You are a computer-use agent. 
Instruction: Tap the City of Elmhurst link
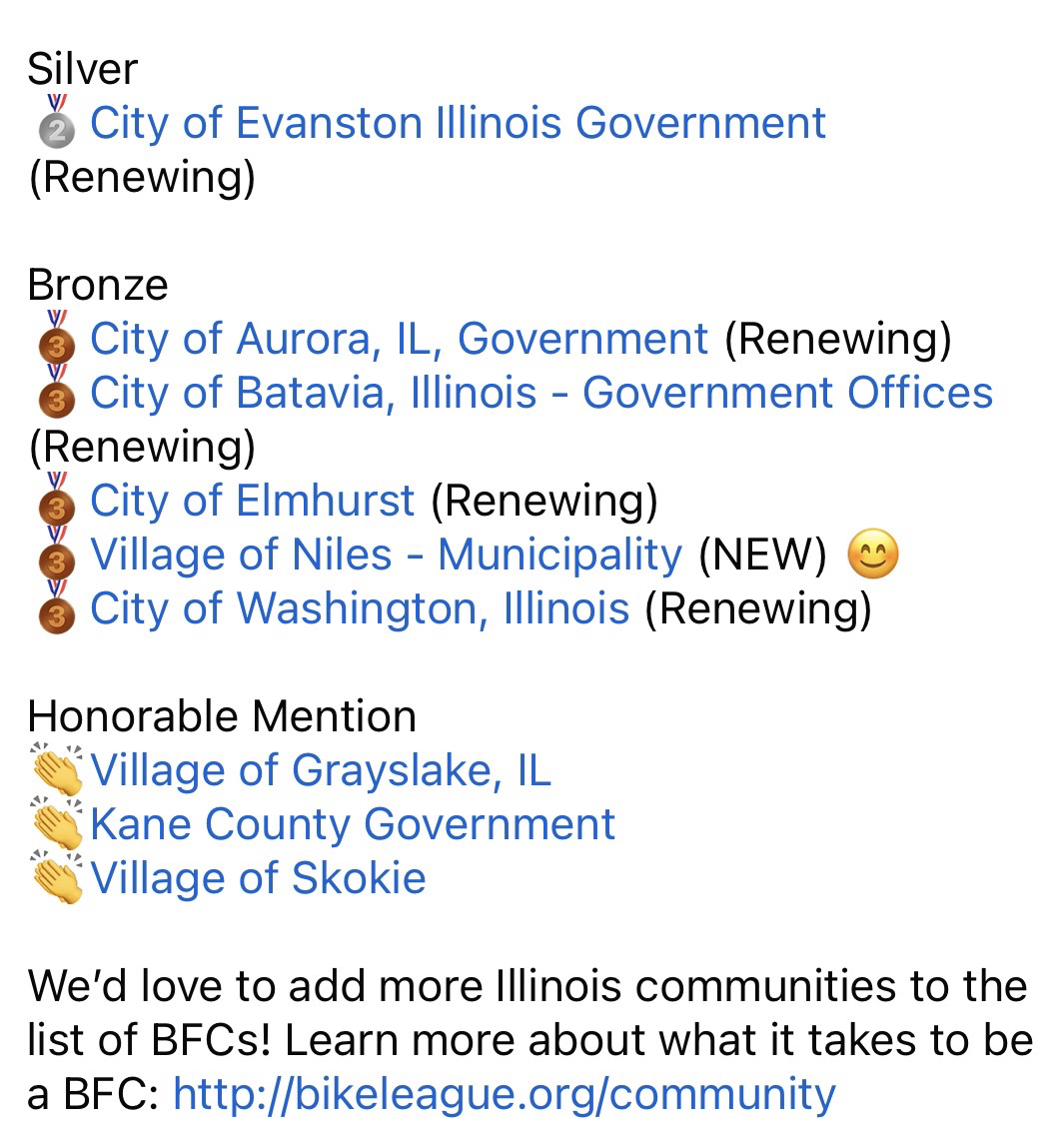[252, 501]
